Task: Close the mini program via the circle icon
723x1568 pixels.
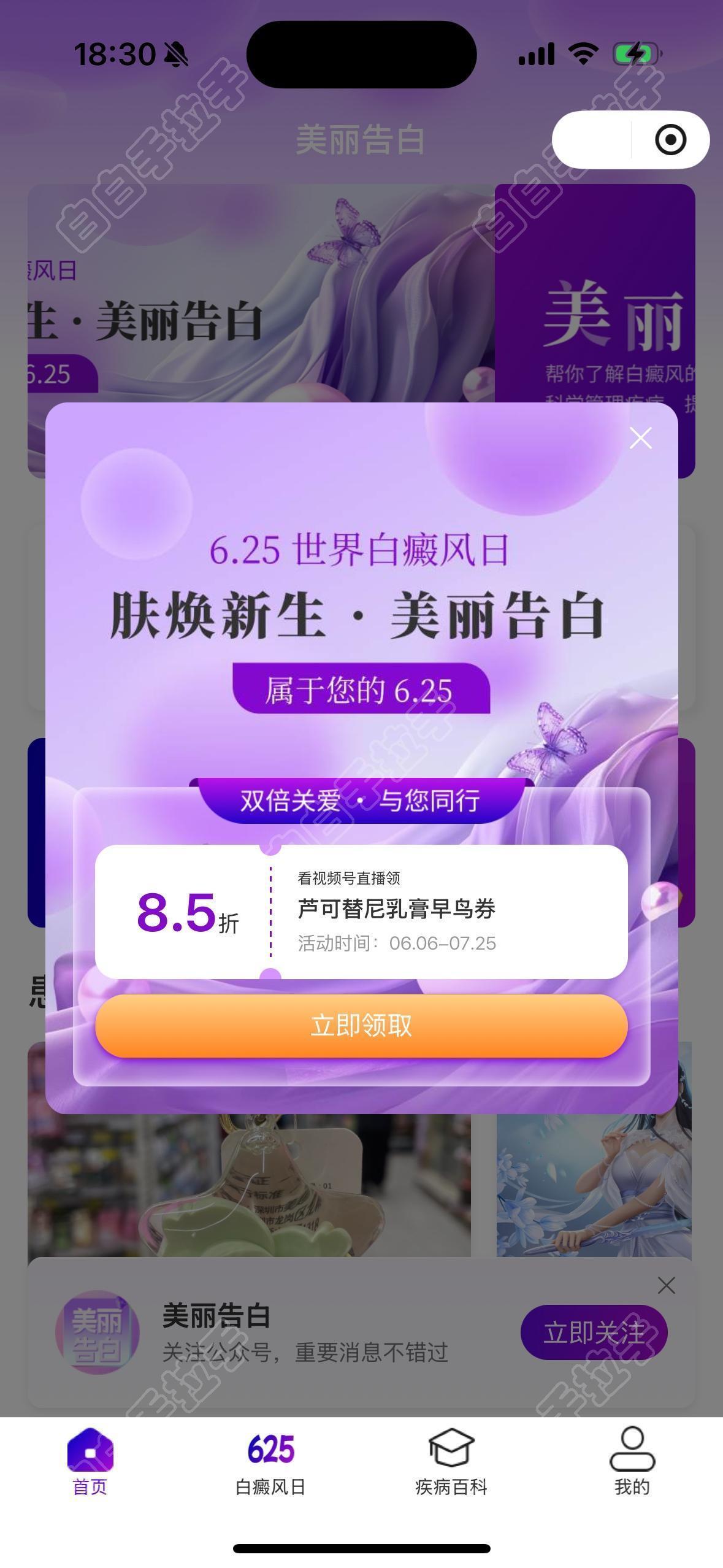Action: tap(670, 140)
